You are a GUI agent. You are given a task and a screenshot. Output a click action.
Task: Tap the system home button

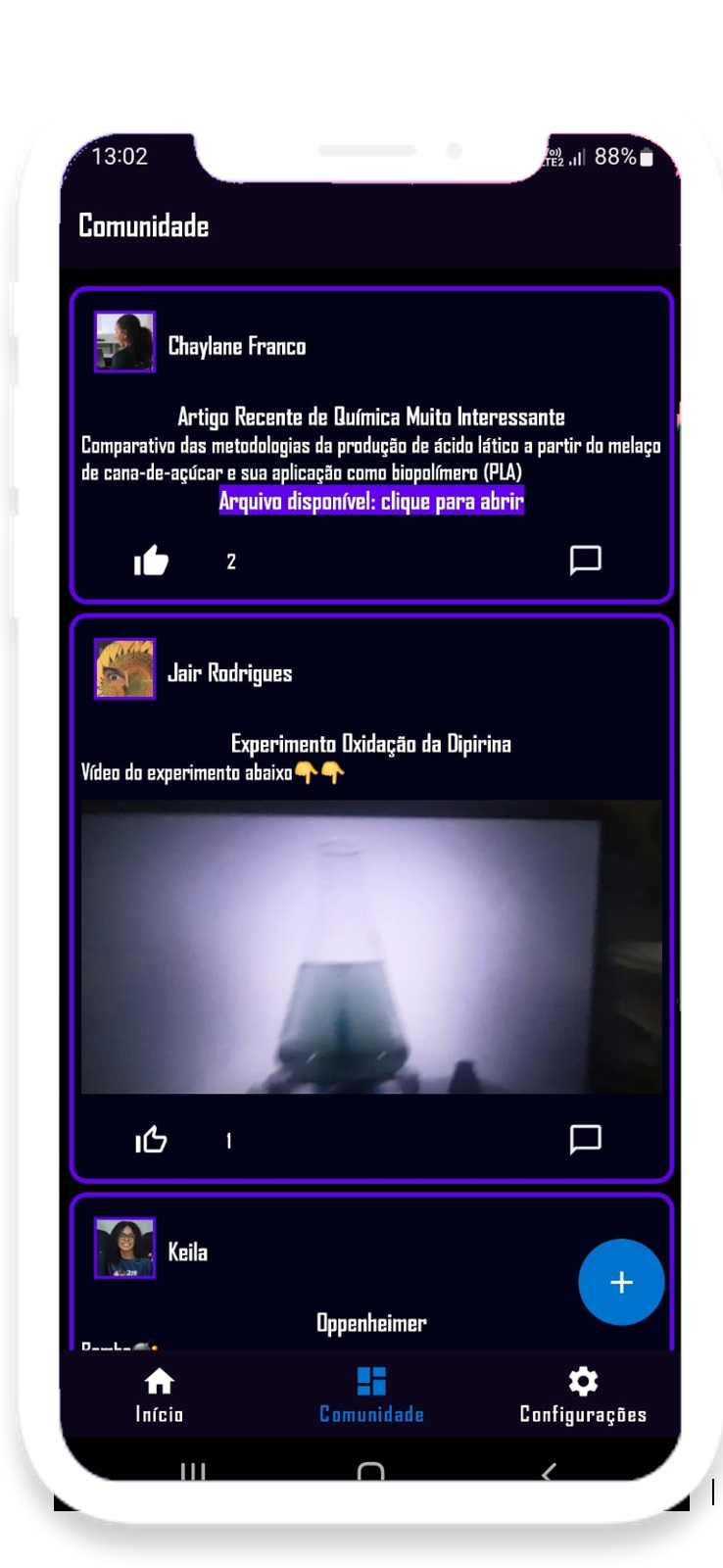click(x=371, y=1471)
